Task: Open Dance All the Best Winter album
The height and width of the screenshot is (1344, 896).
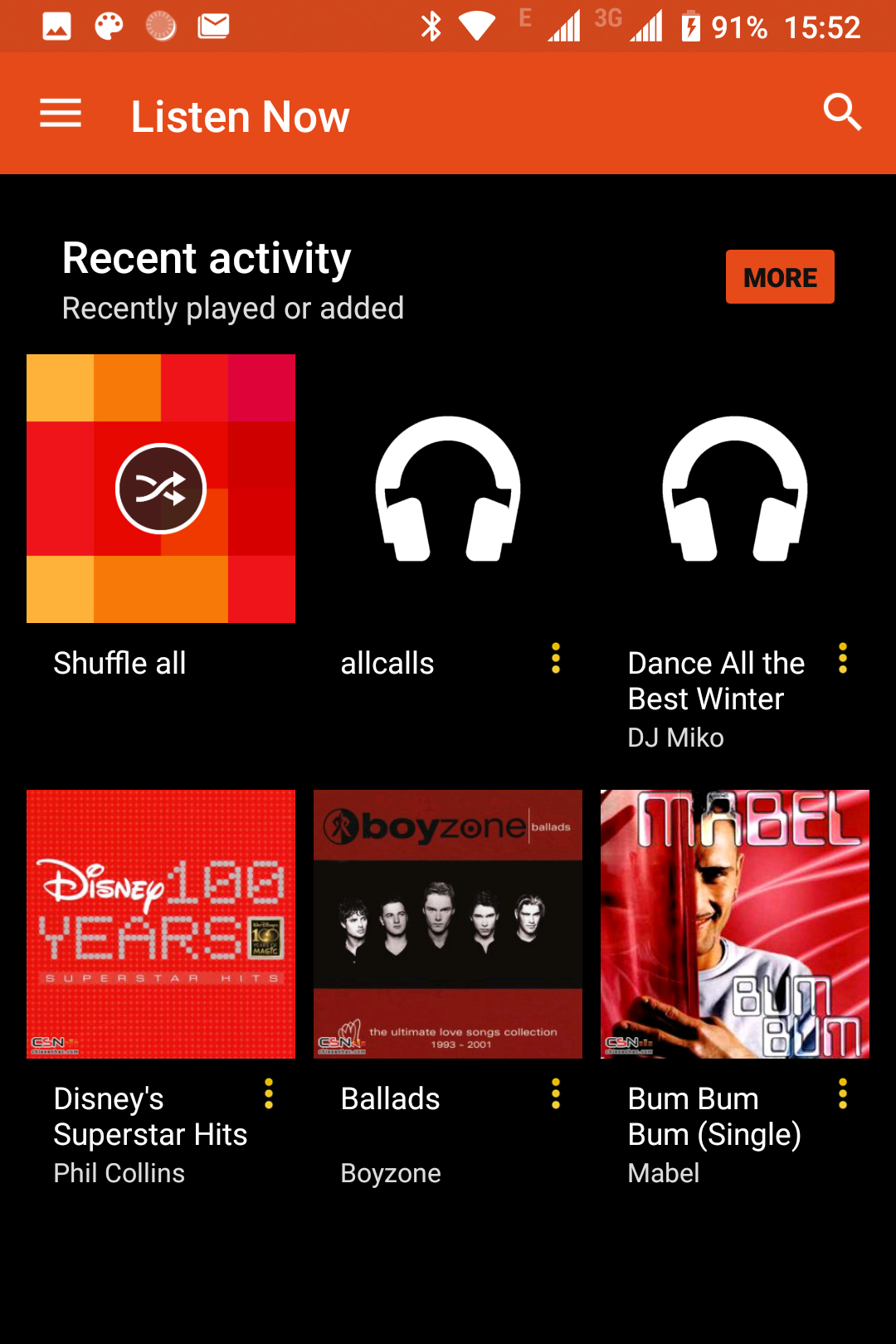Action: coord(734,489)
